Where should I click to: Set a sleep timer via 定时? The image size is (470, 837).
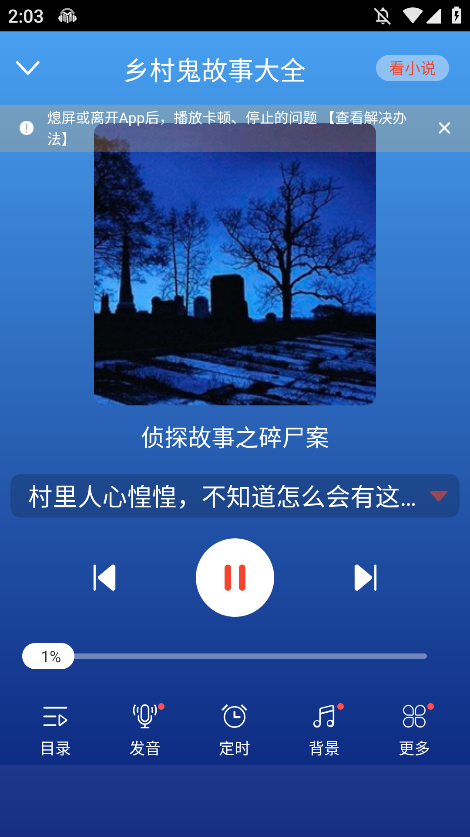(x=234, y=730)
